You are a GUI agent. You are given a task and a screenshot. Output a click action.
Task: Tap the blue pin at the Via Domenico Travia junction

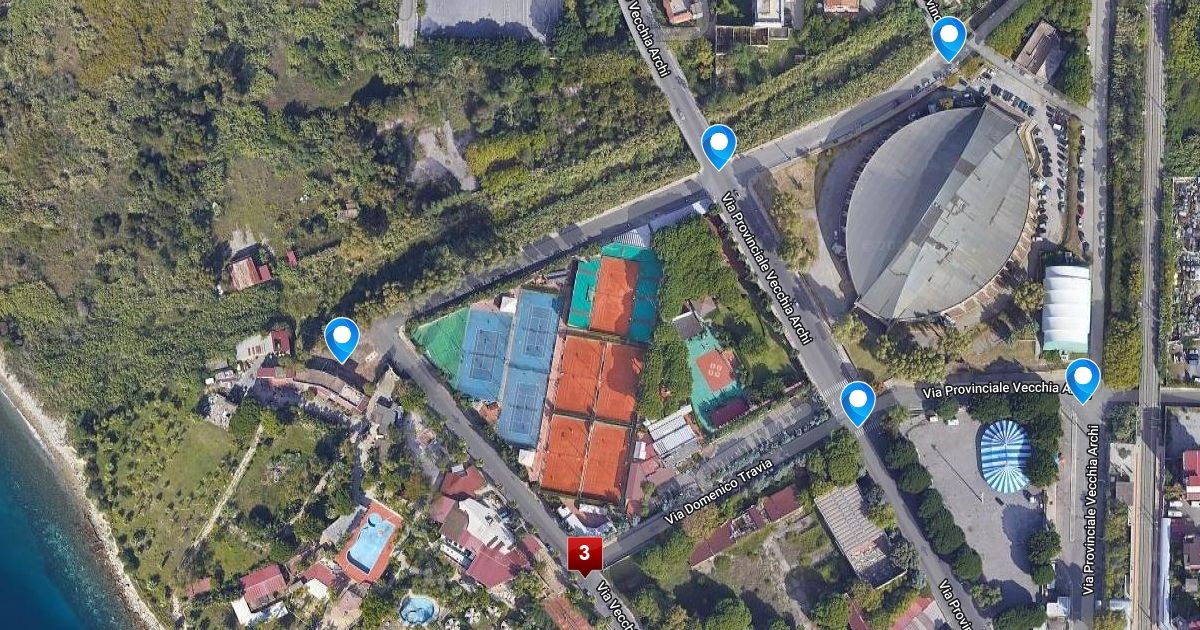[x=858, y=401]
